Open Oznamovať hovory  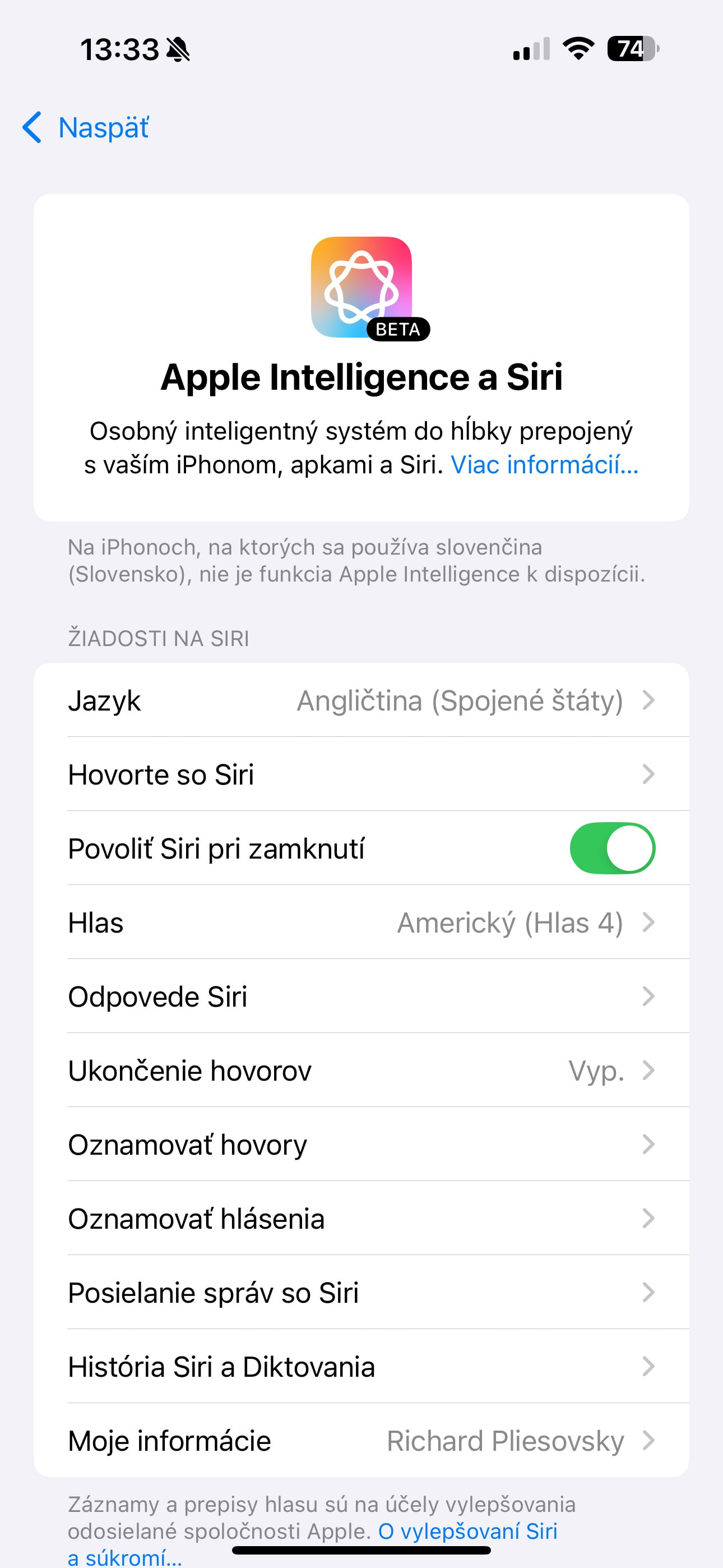[361, 1145]
